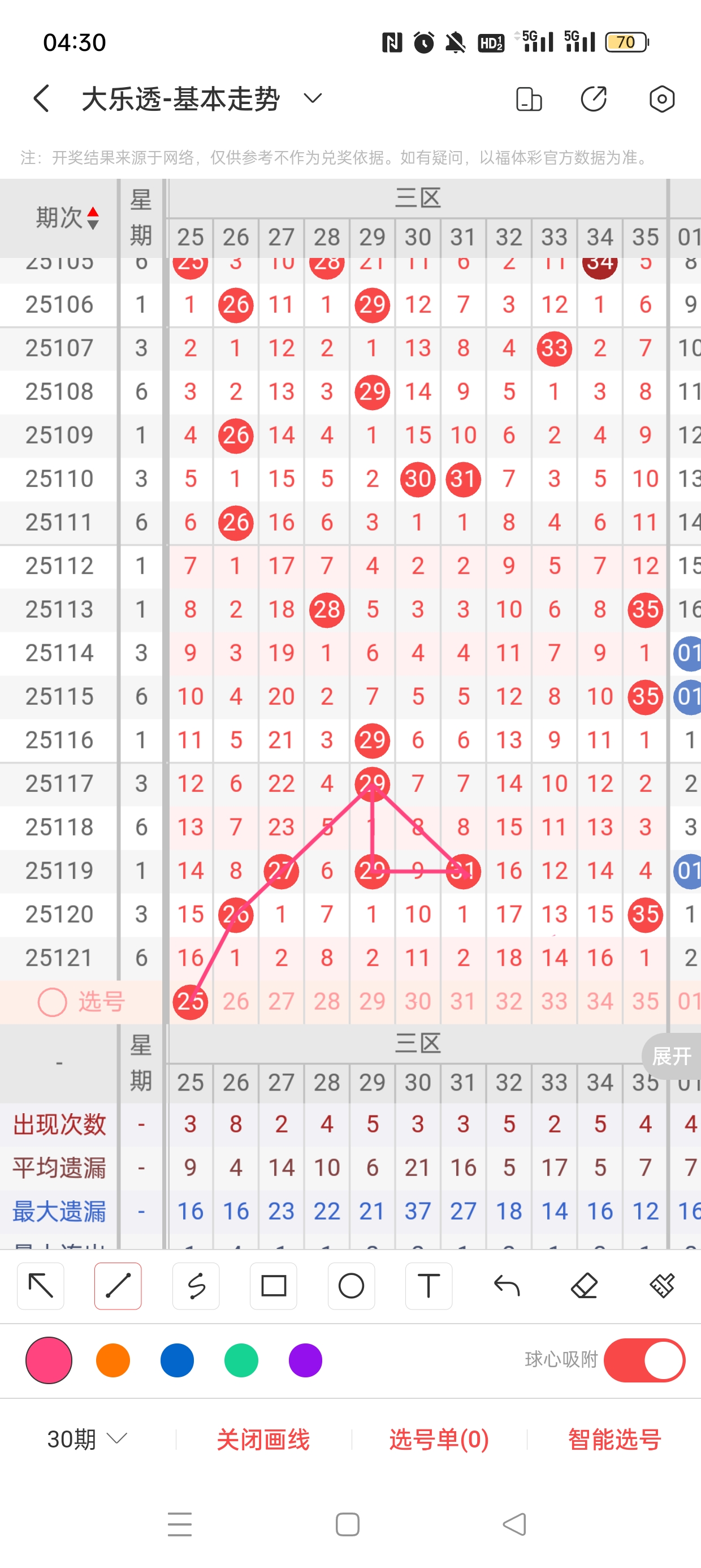
Task: Switch screen orientation layout icon
Action: click(x=528, y=98)
